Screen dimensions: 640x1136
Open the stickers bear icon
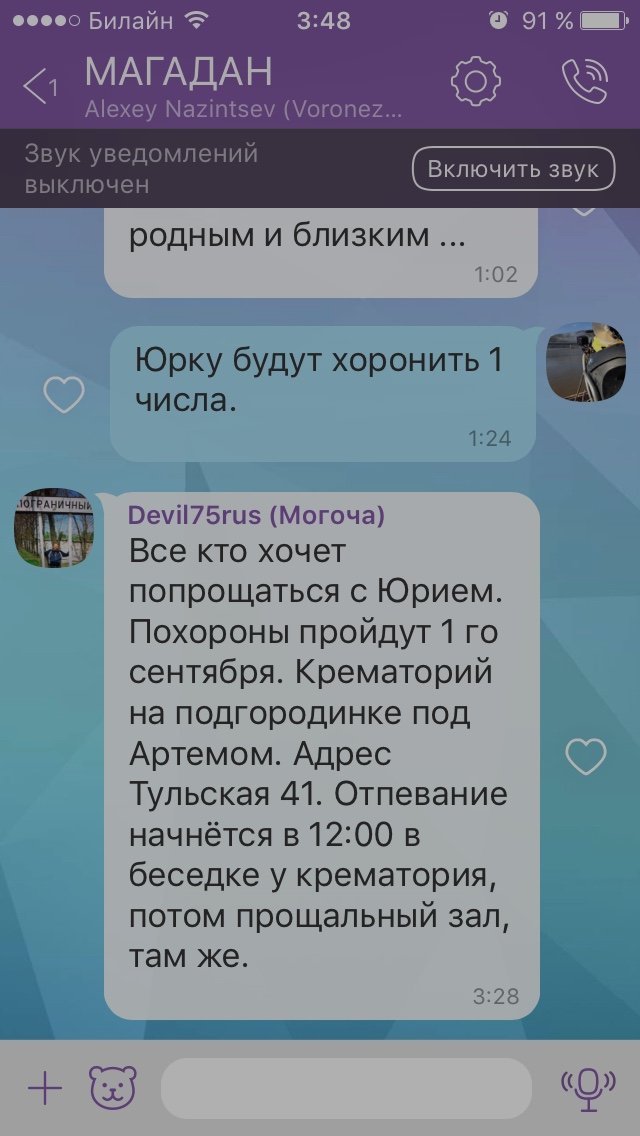pos(113,1087)
